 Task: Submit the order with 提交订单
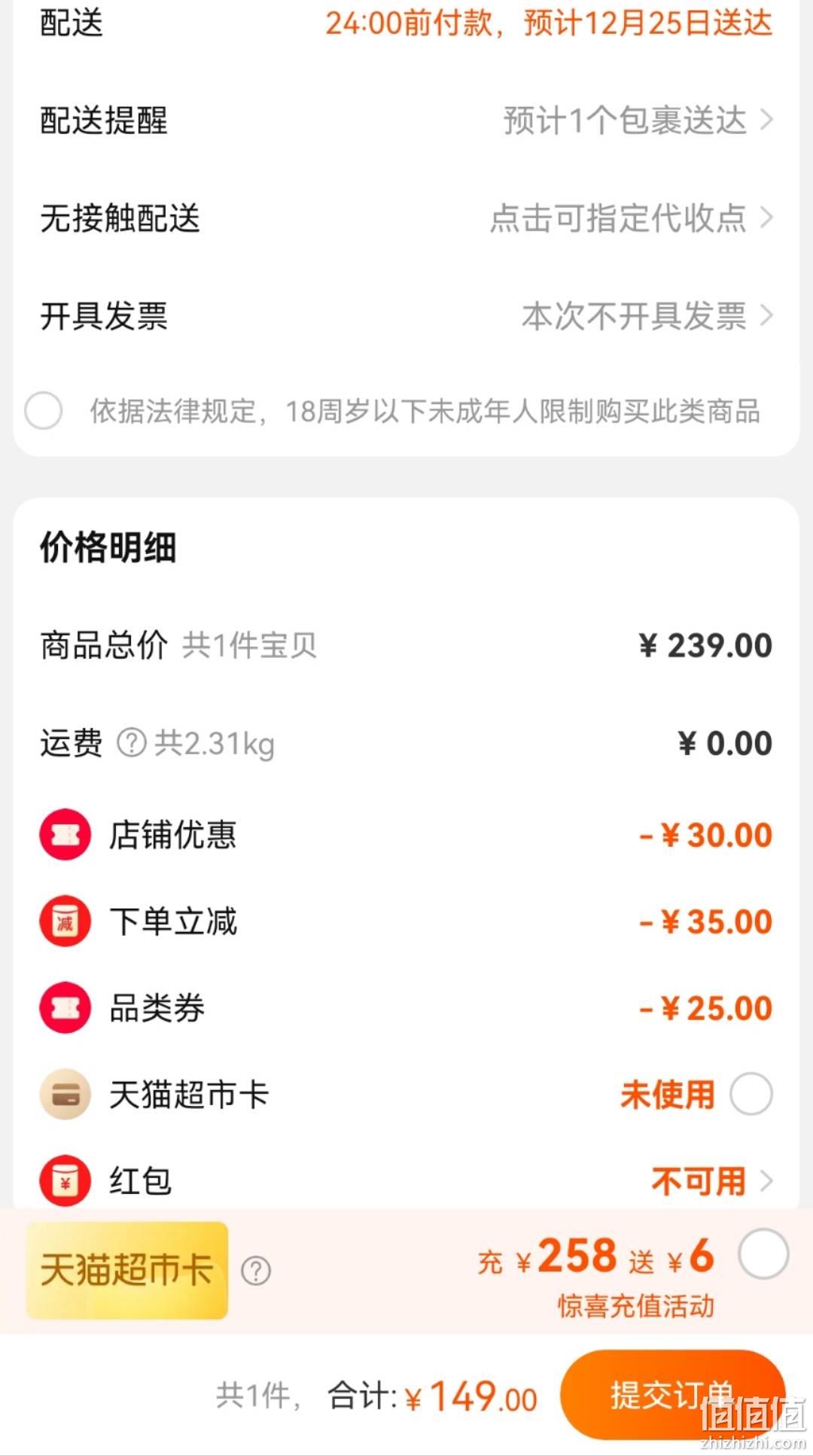click(673, 1395)
